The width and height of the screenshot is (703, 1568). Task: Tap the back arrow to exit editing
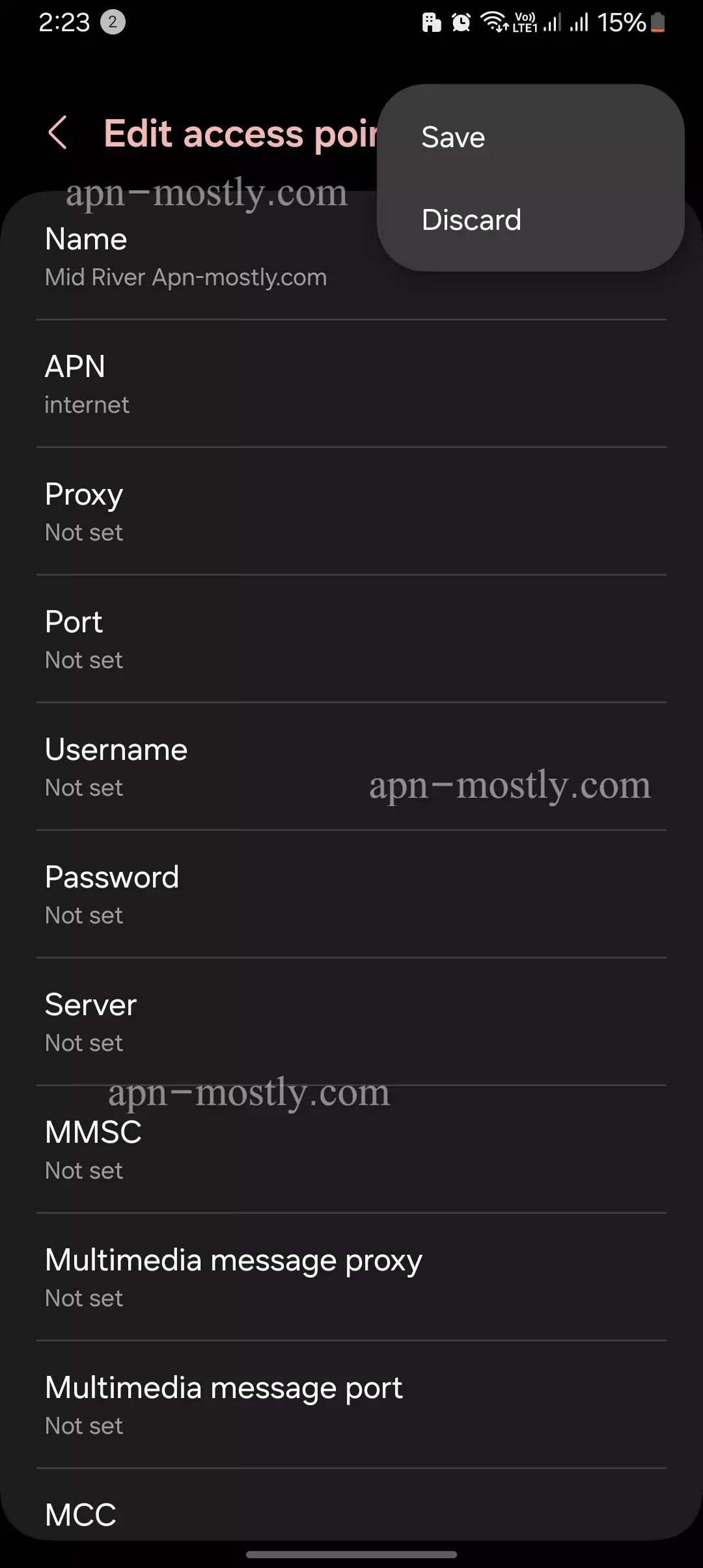point(59,133)
